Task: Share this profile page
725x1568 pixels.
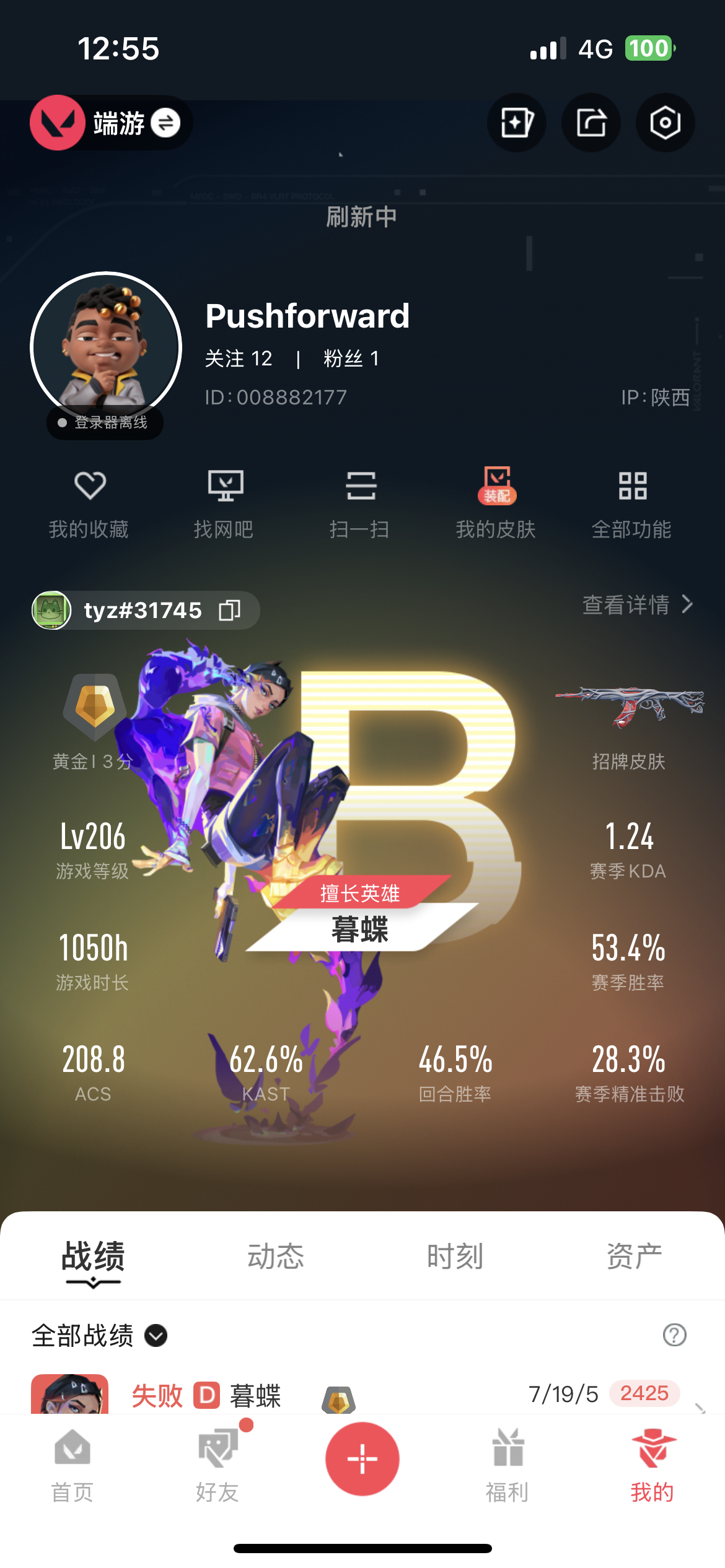Action: tap(591, 123)
